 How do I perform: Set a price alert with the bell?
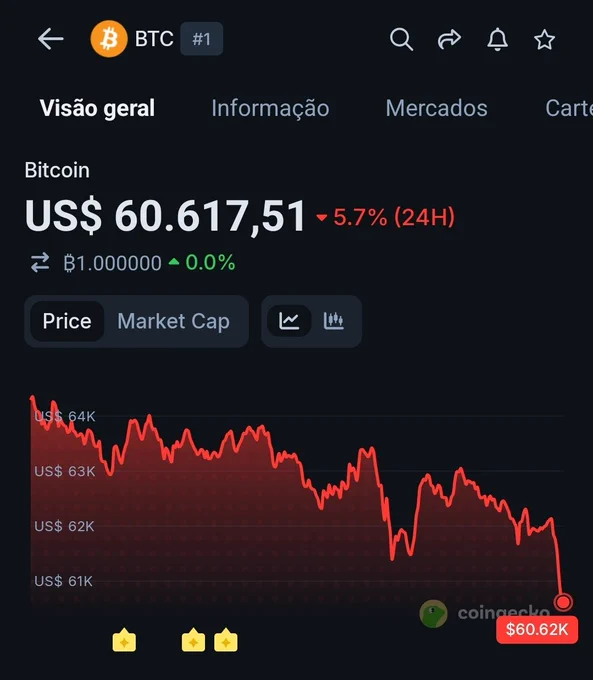497,39
